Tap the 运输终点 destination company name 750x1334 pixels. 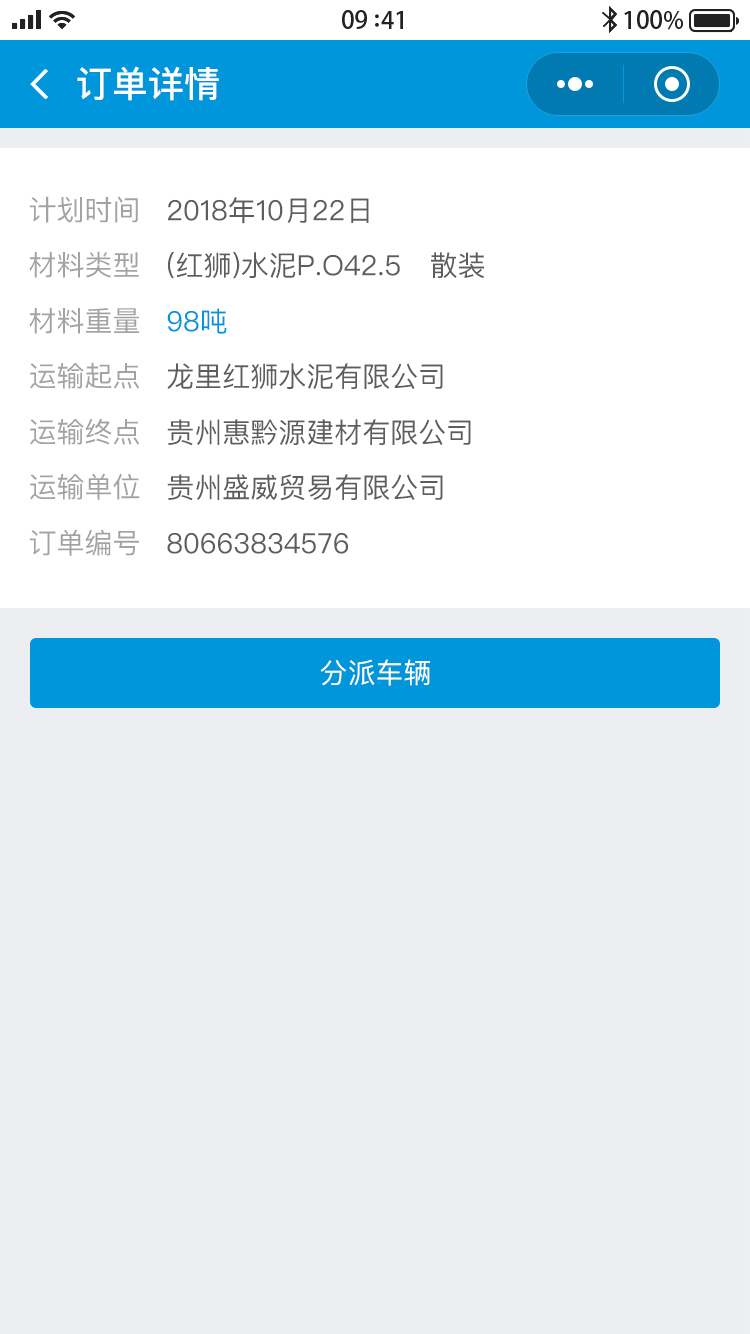coord(321,433)
